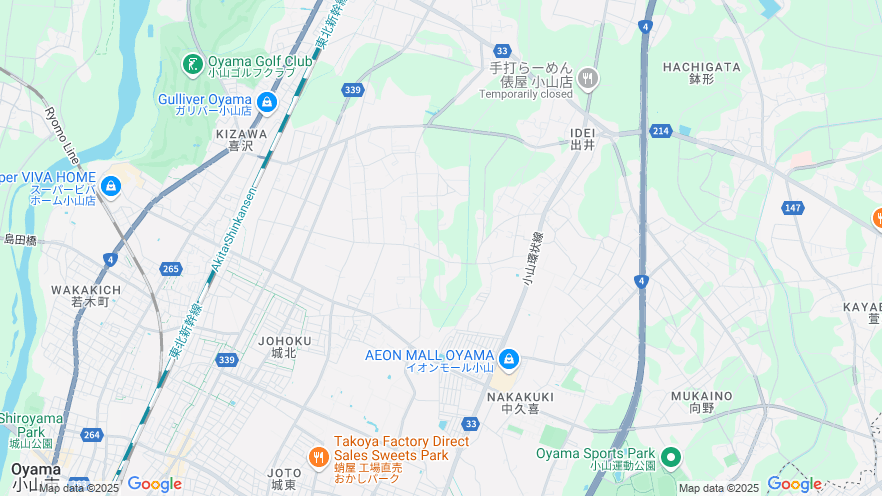Open the temporarily closed ramen restaurant pin
This screenshot has width=882, height=496.
tap(588, 78)
